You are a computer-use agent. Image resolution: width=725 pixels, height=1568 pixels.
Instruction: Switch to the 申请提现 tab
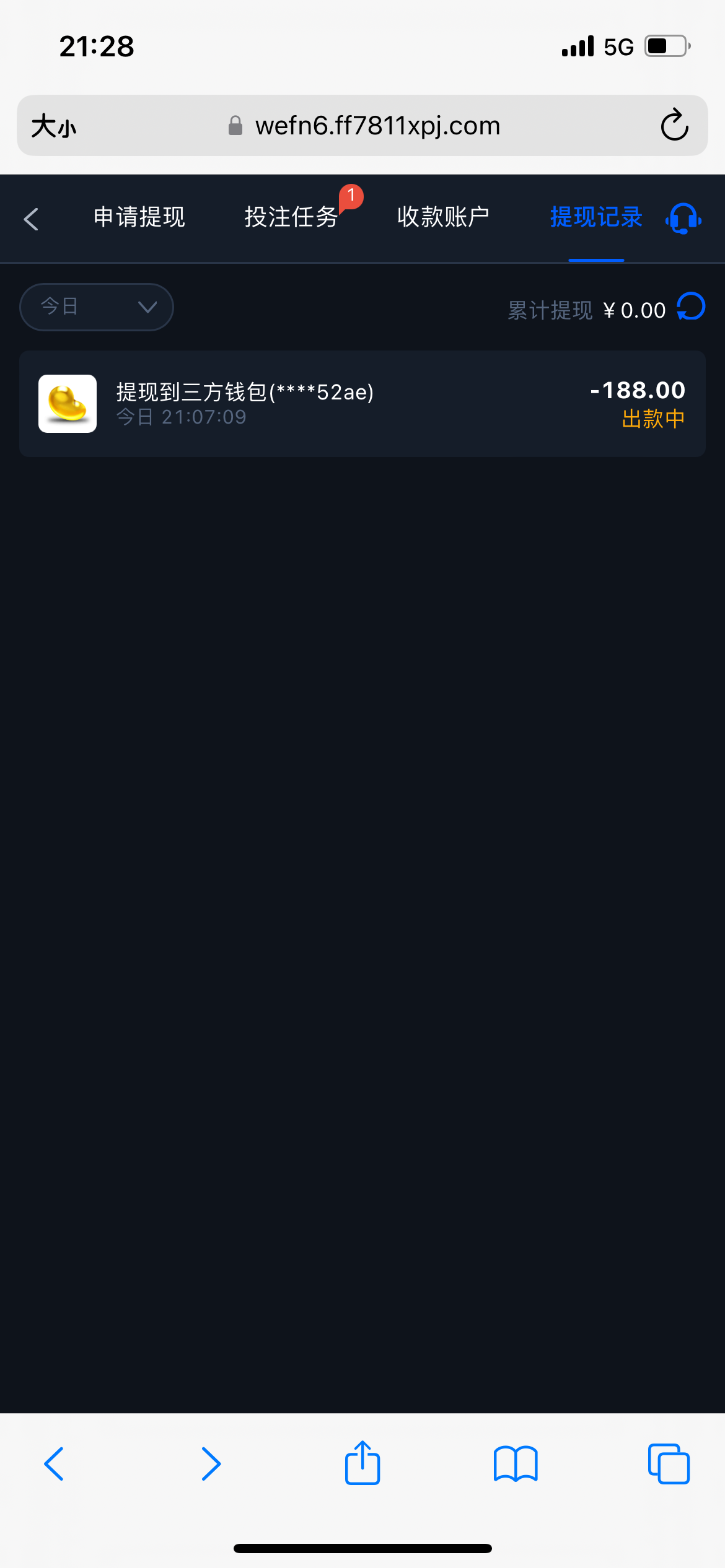[x=139, y=217]
